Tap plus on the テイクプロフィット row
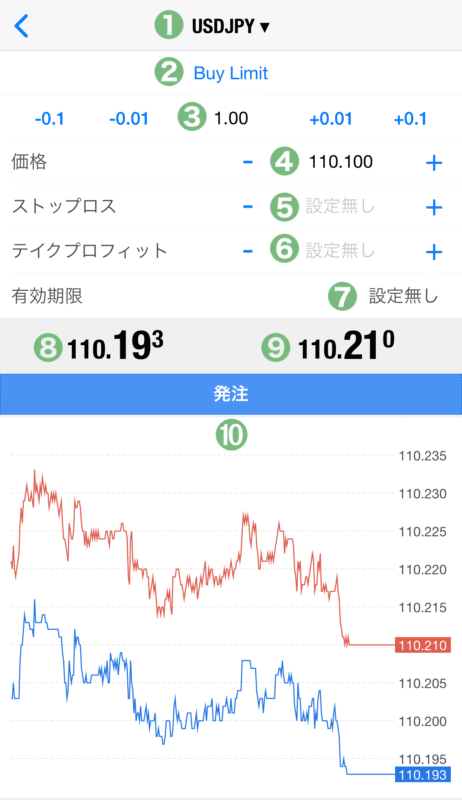462x800 pixels. (x=434, y=252)
